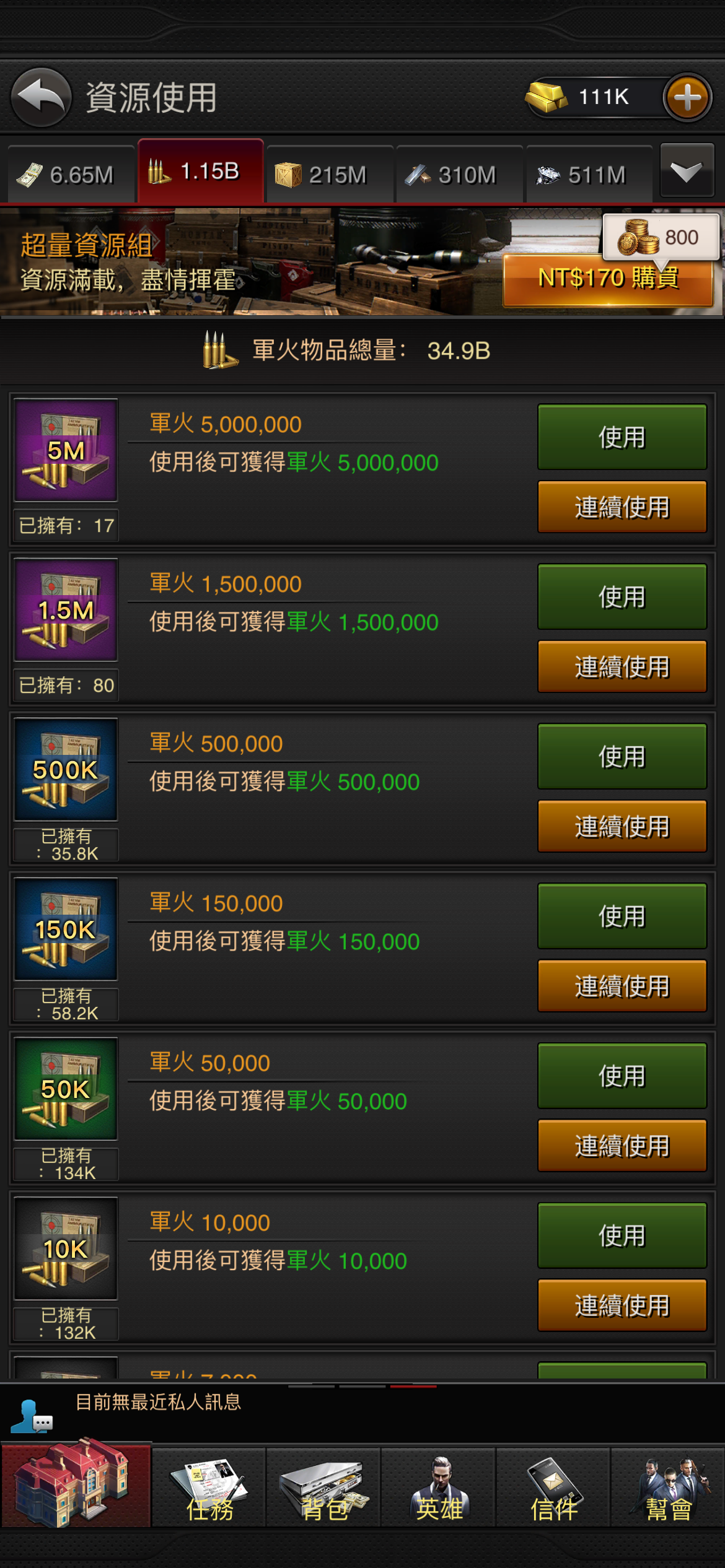Buy the NT$170 超量資源組 pack
Image resolution: width=725 pixels, height=1568 pixels.
coord(608,279)
